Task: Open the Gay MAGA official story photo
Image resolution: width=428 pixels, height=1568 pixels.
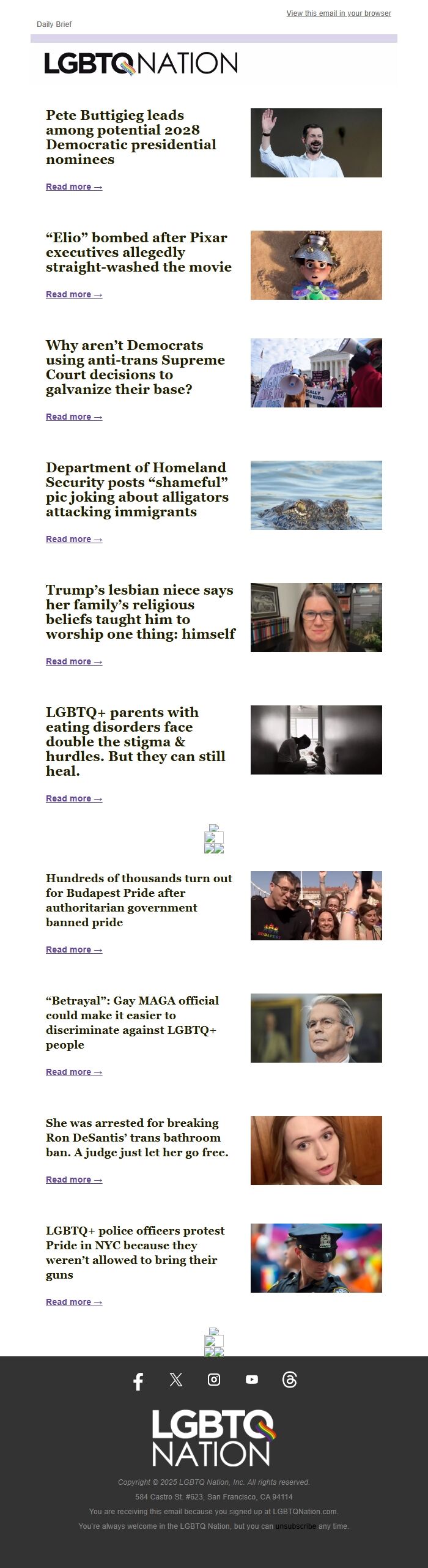Action: coord(316,1028)
